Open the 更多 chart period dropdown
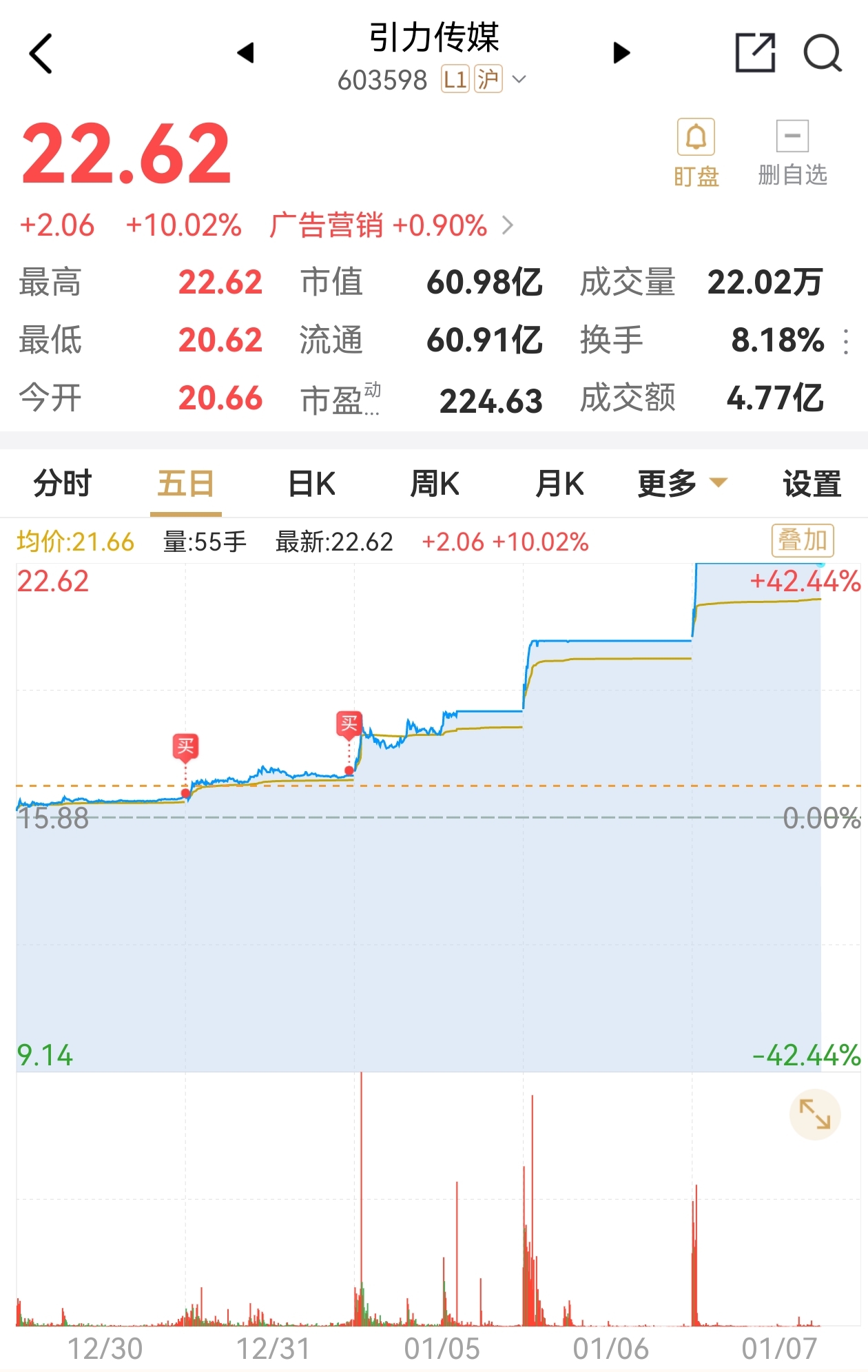The image size is (868, 1372). [682, 483]
